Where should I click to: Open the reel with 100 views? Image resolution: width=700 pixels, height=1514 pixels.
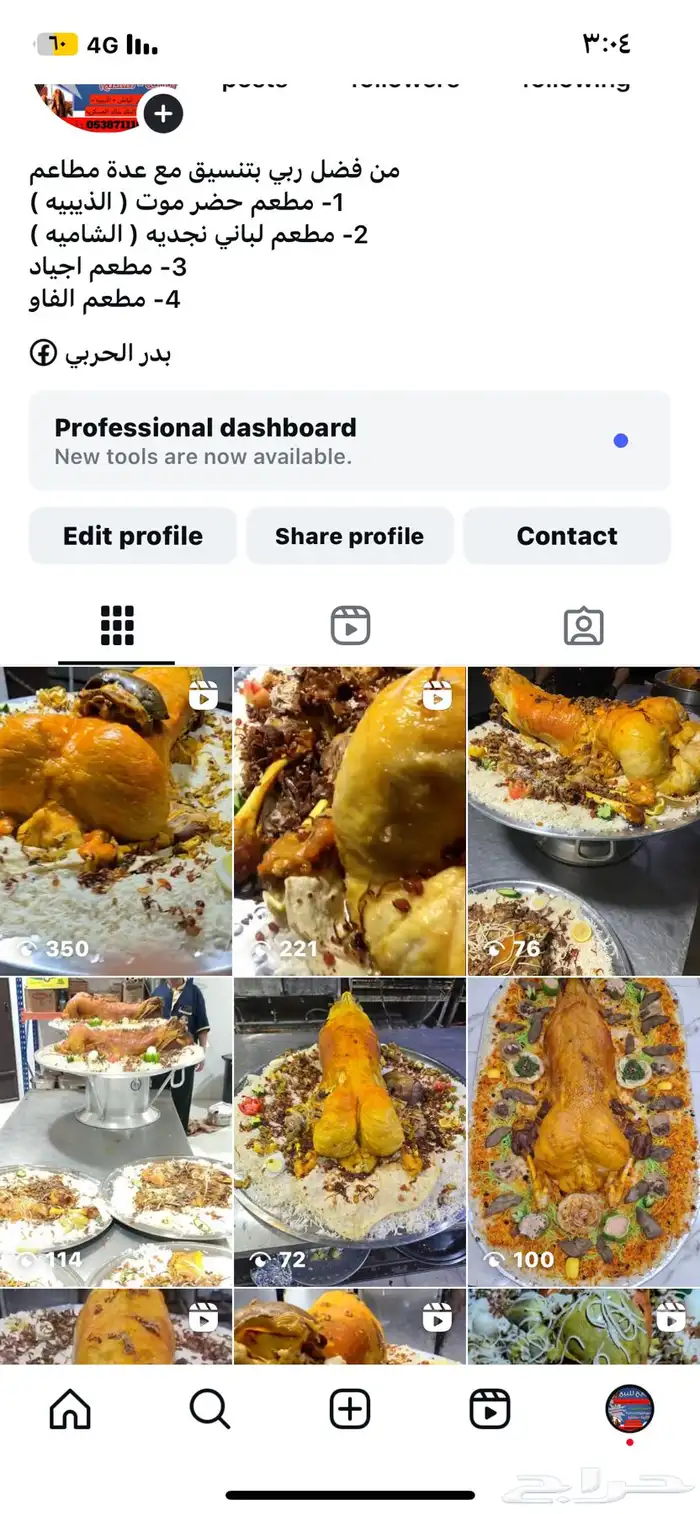(584, 1132)
